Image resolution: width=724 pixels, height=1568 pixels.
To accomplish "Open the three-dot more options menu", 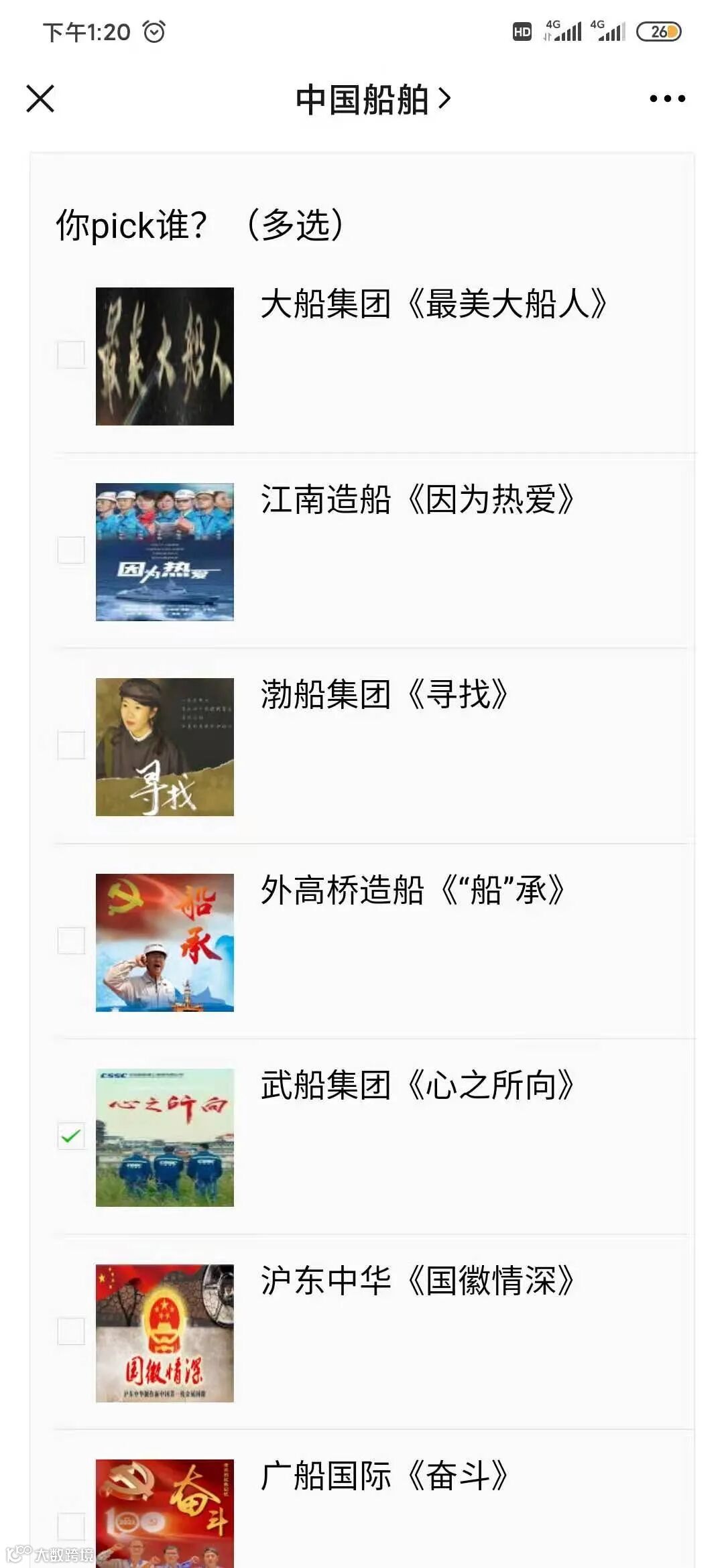I will point(667,99).
